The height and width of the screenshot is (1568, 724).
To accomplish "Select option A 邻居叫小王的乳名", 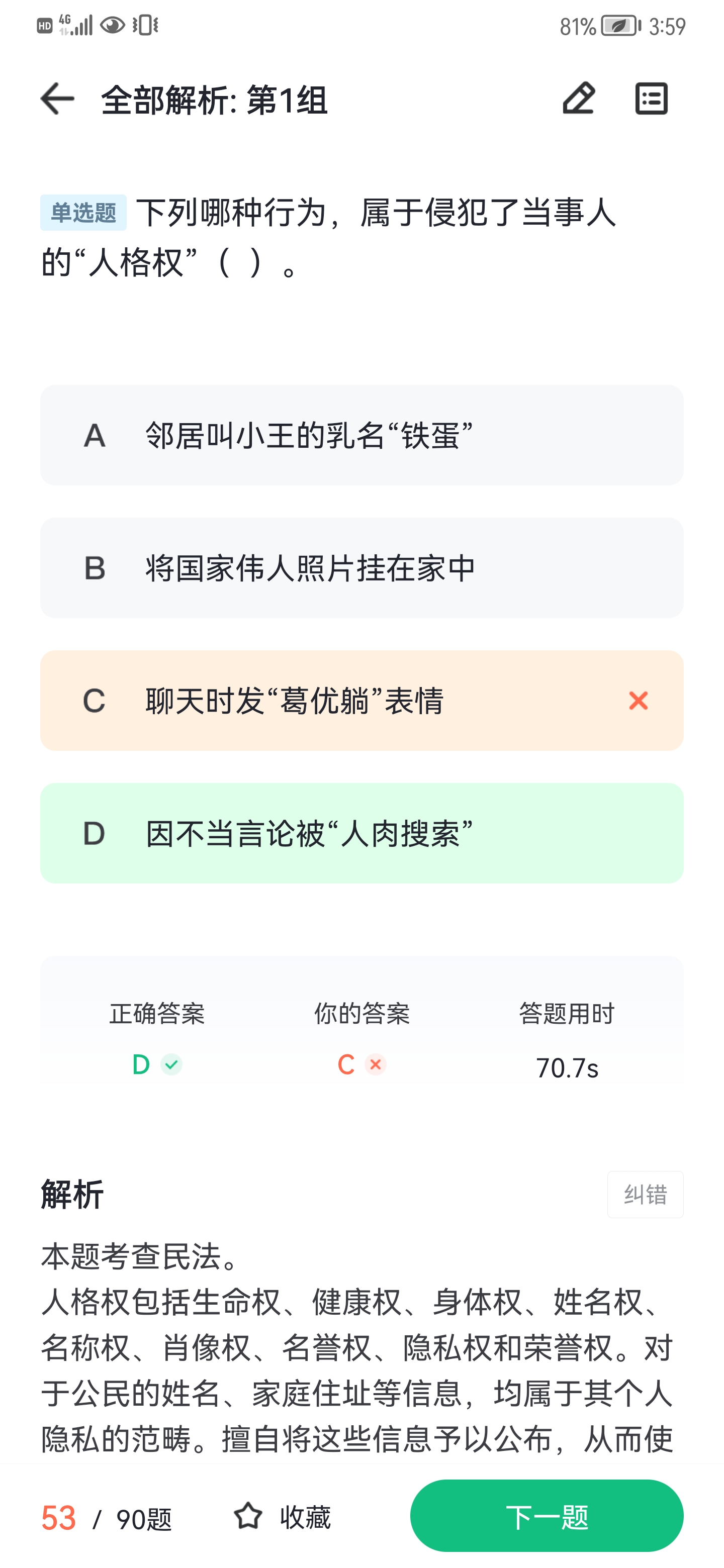I will 361,435.
